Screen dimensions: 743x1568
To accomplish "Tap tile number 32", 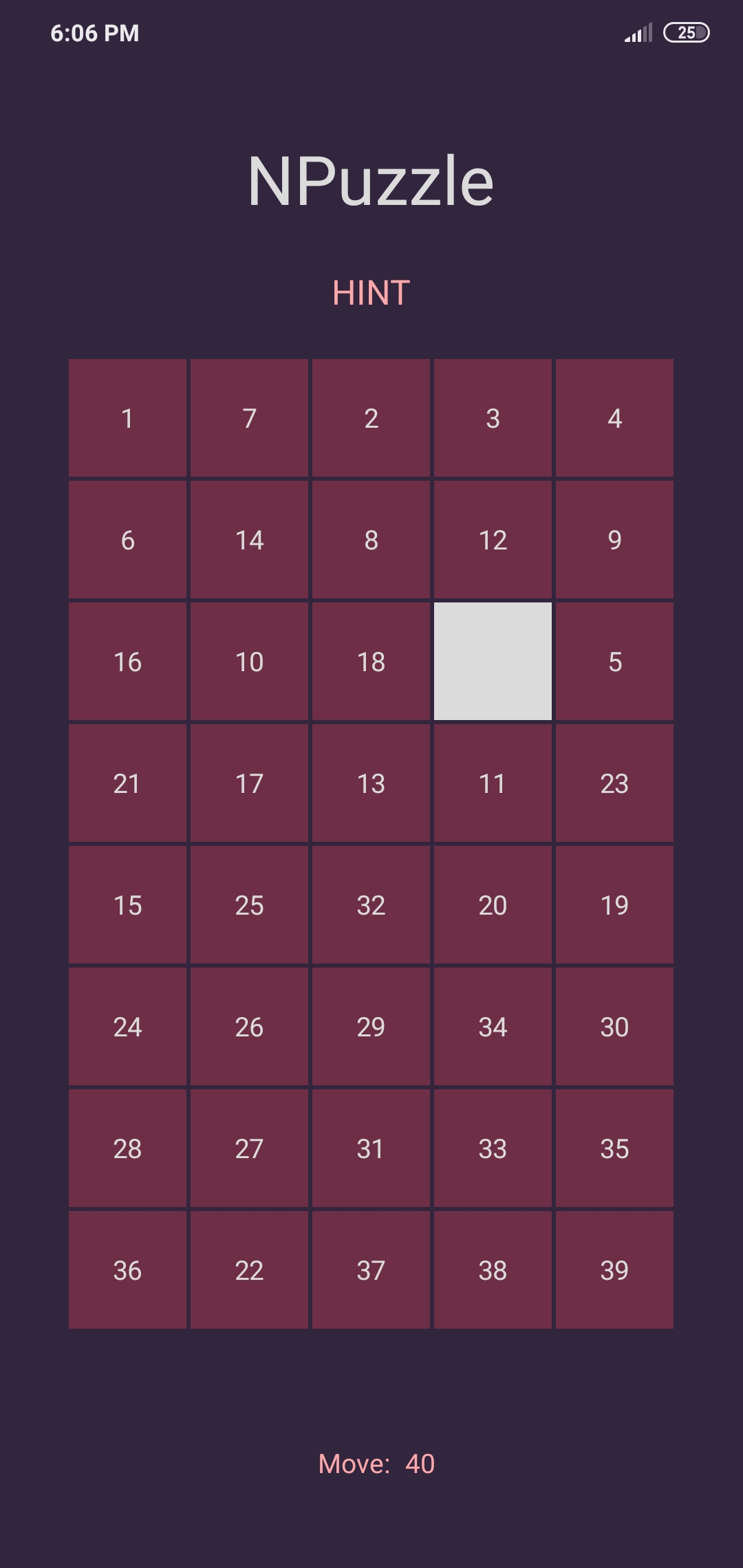I will click(371, 905).
